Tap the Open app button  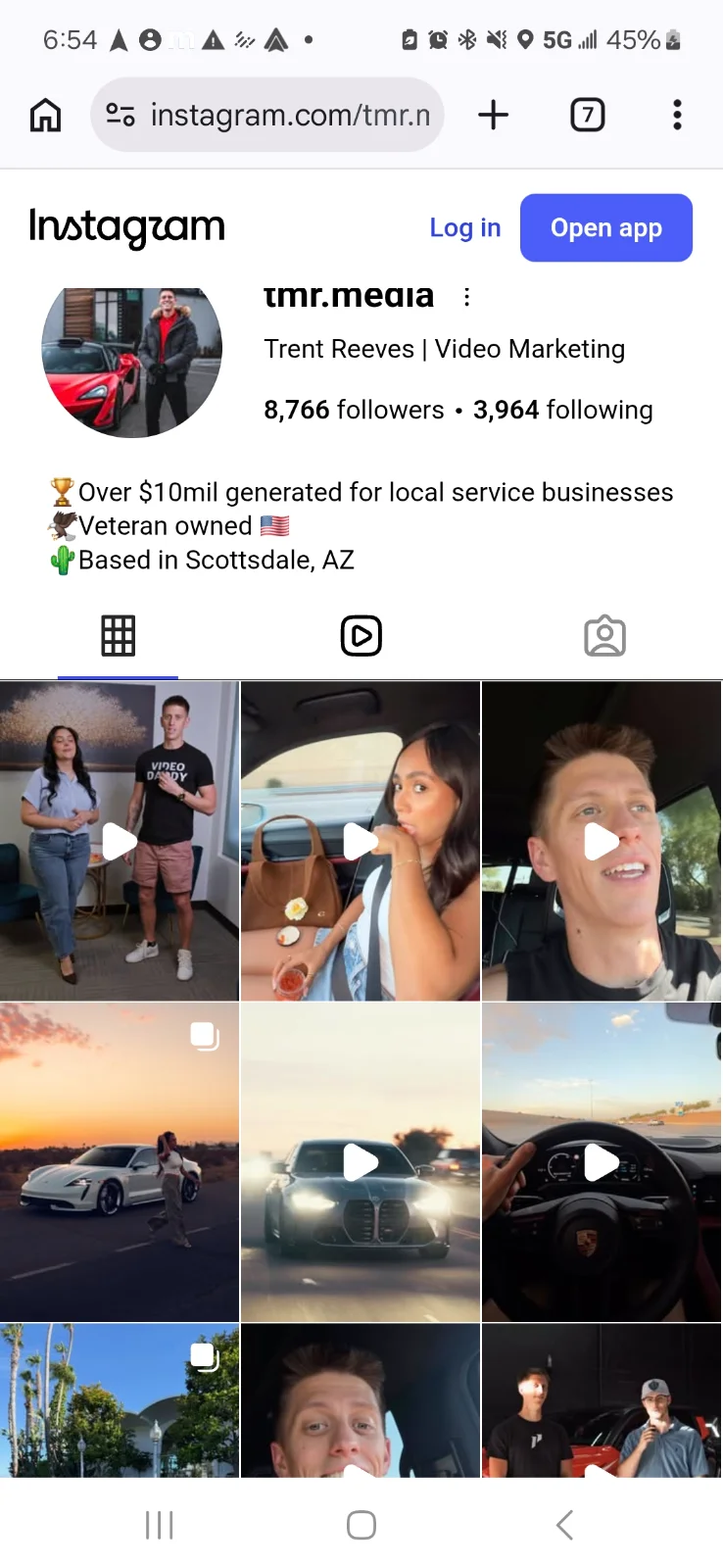click(606, 227)
